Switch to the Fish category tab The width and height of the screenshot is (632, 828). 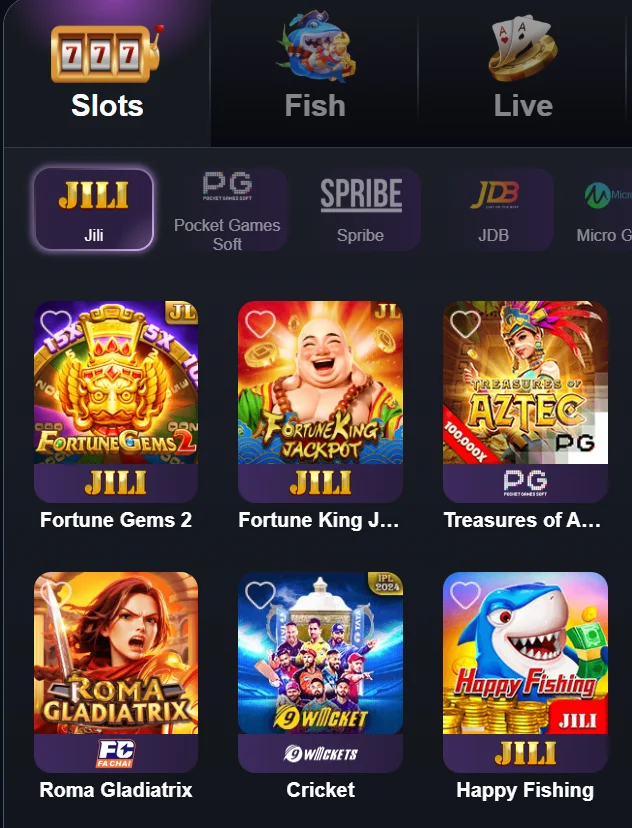point(314,75)
